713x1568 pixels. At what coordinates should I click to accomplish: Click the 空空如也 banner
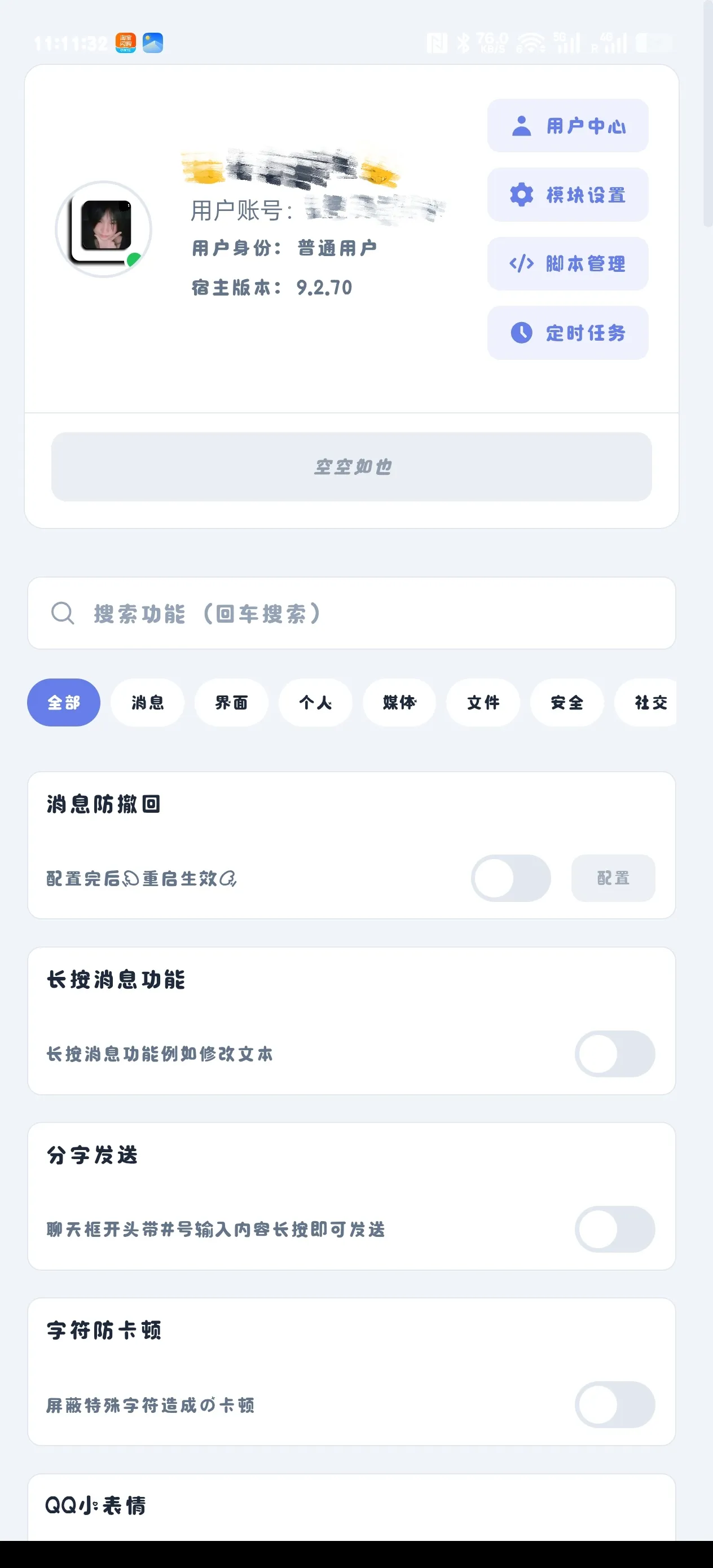(353, 466)
